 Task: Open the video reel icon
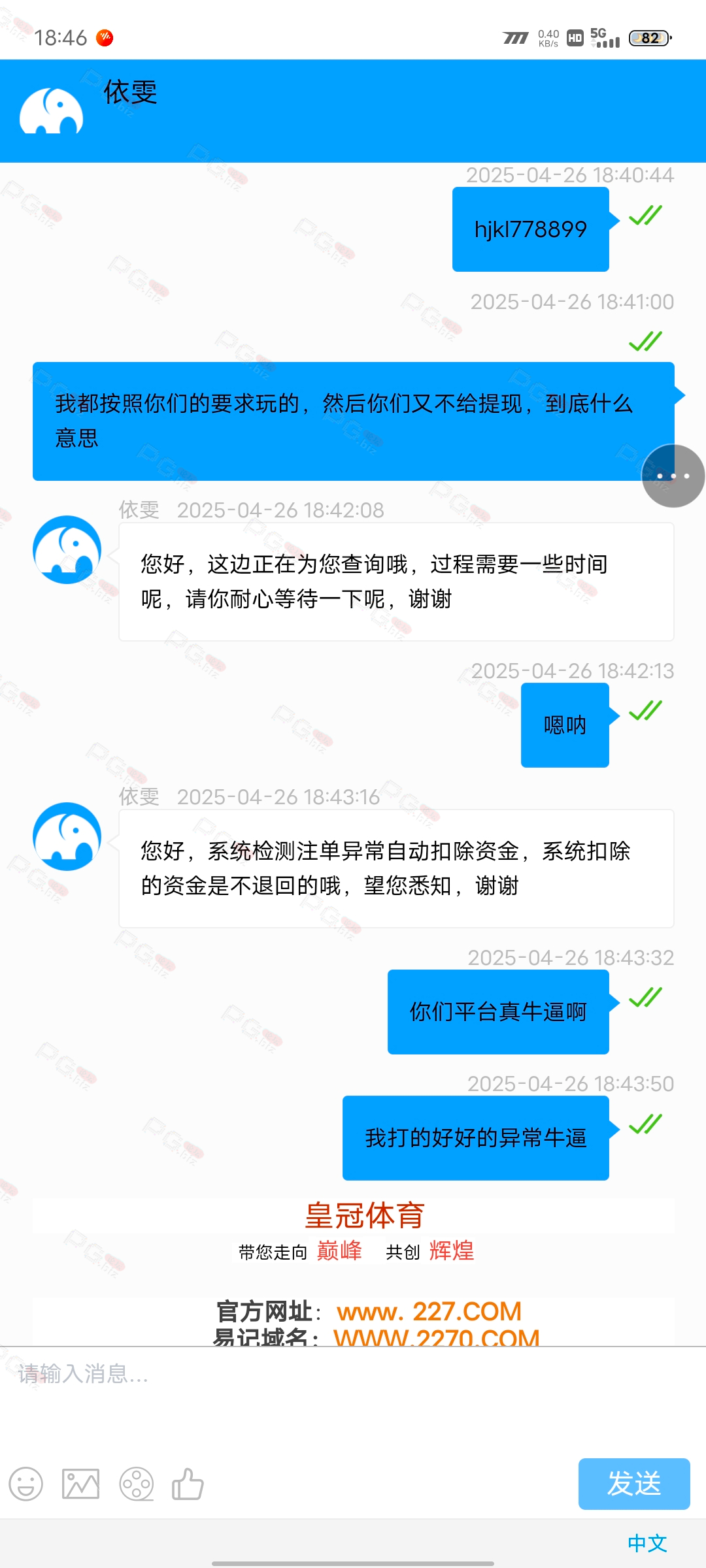point(137,1484)
